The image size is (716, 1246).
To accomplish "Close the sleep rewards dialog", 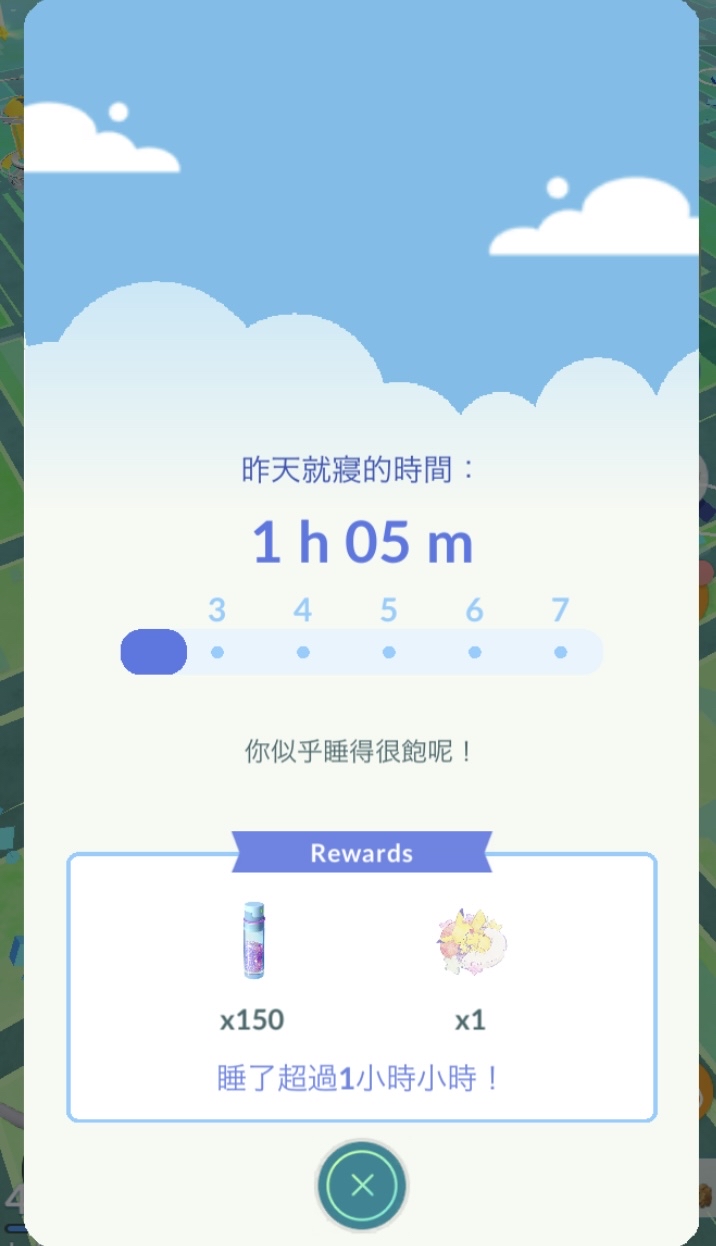I will [362, 1186].
